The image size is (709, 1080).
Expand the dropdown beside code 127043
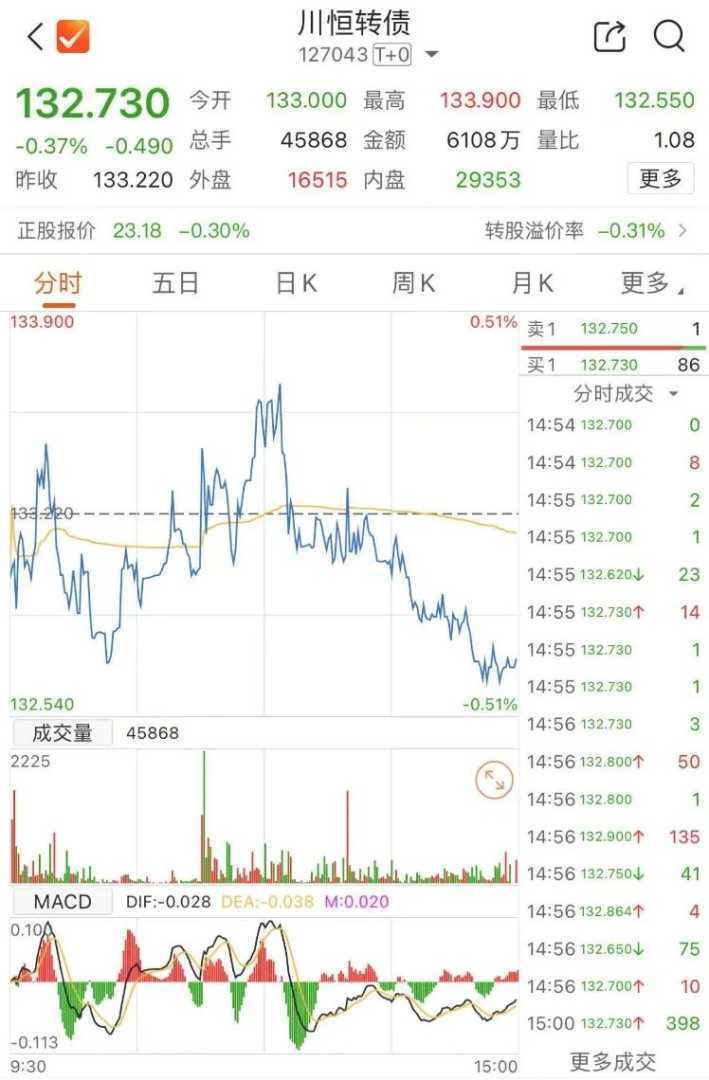click(x=432, y=54)
